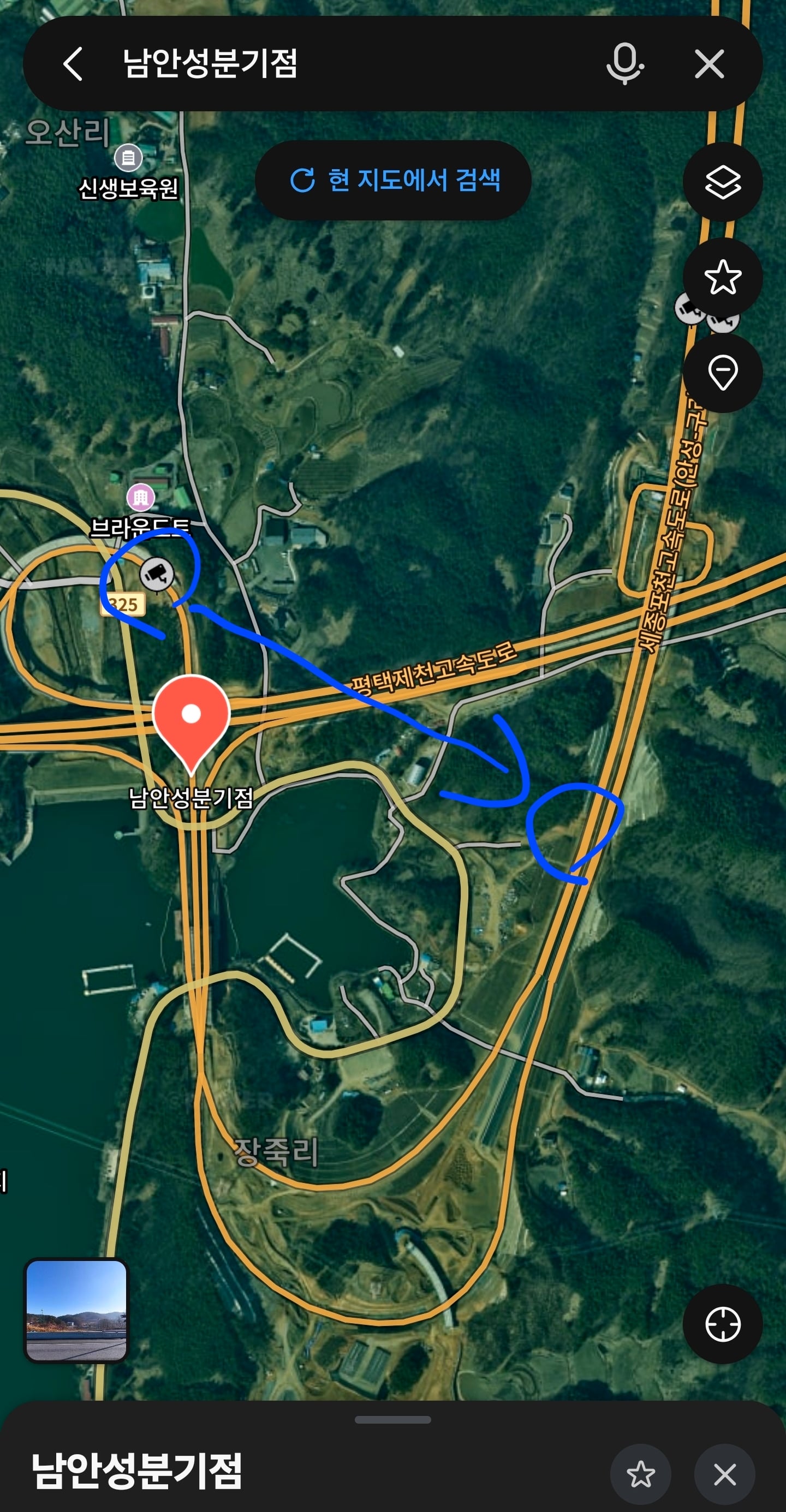786x1512 pixels.
Task: Close the 남안성분기점 info panel
Action: pos(725,1474)
